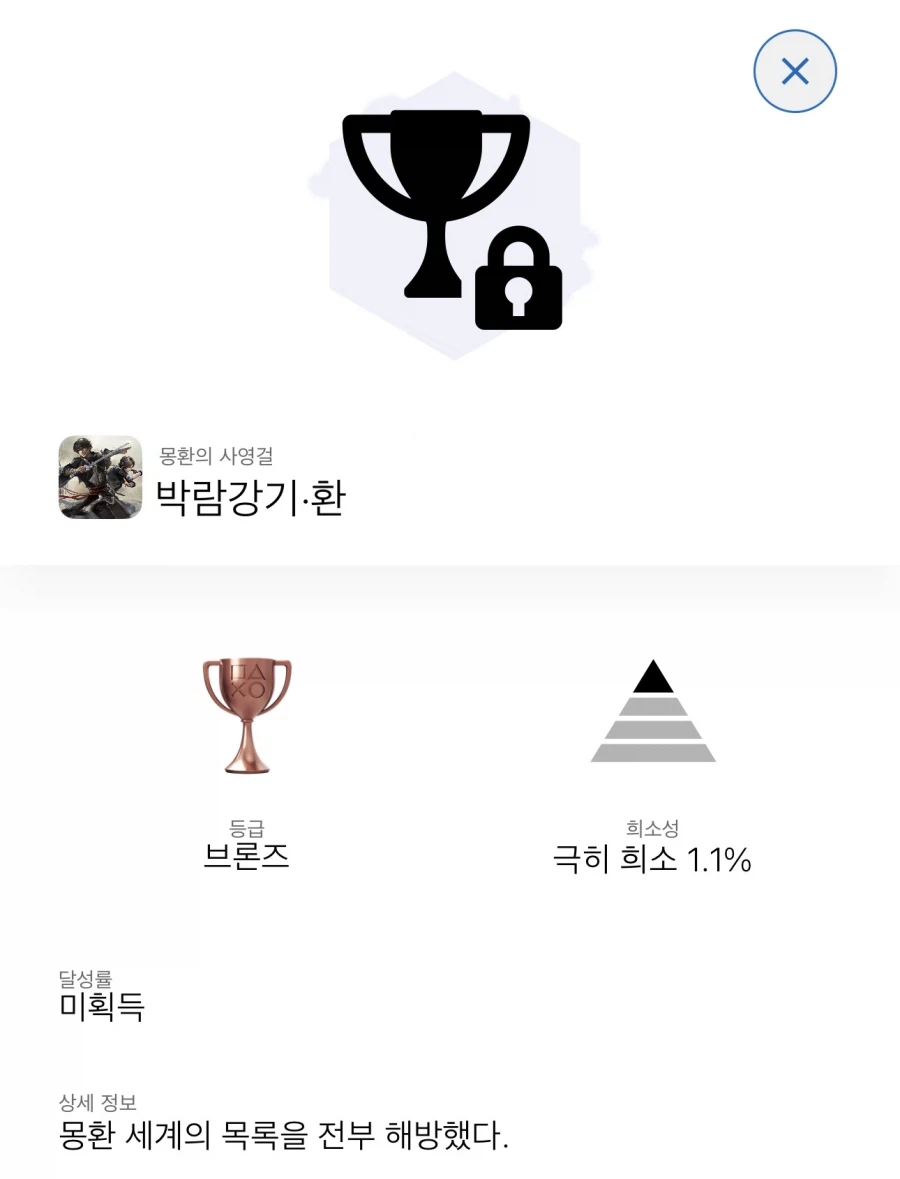Viewport: 900px width, 1179px height.
Task: Click the padlock on the trophy emblem
Action: 520,285
